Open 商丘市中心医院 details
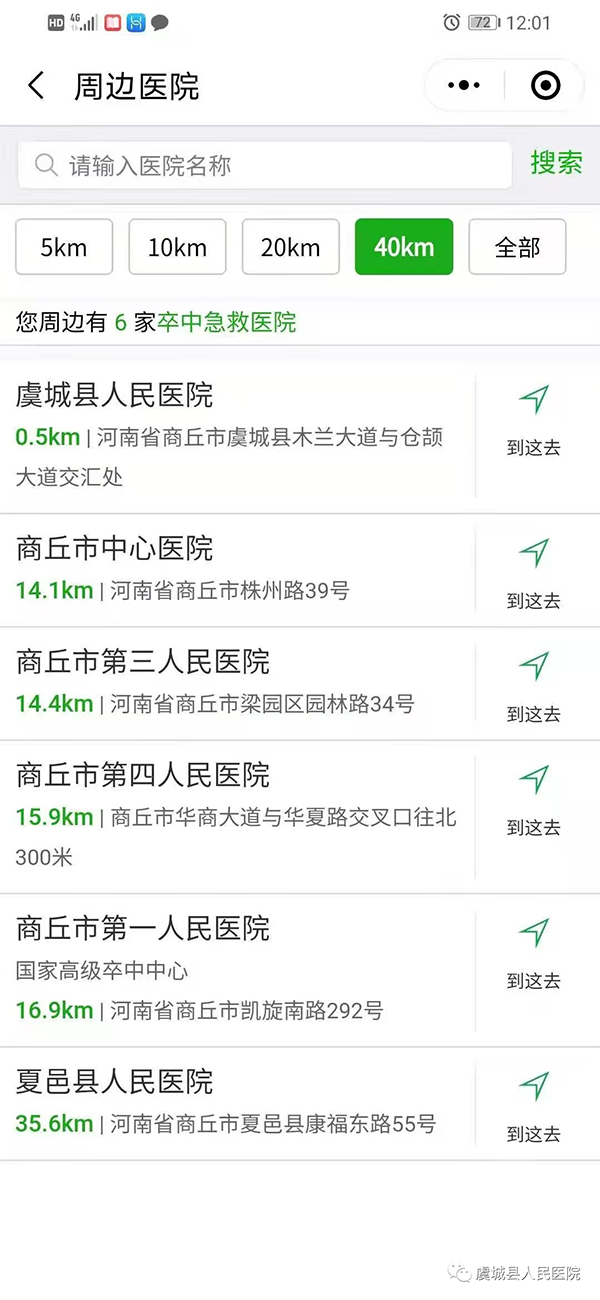This screenshot has height=1300, width=600. tap(238, 571)
